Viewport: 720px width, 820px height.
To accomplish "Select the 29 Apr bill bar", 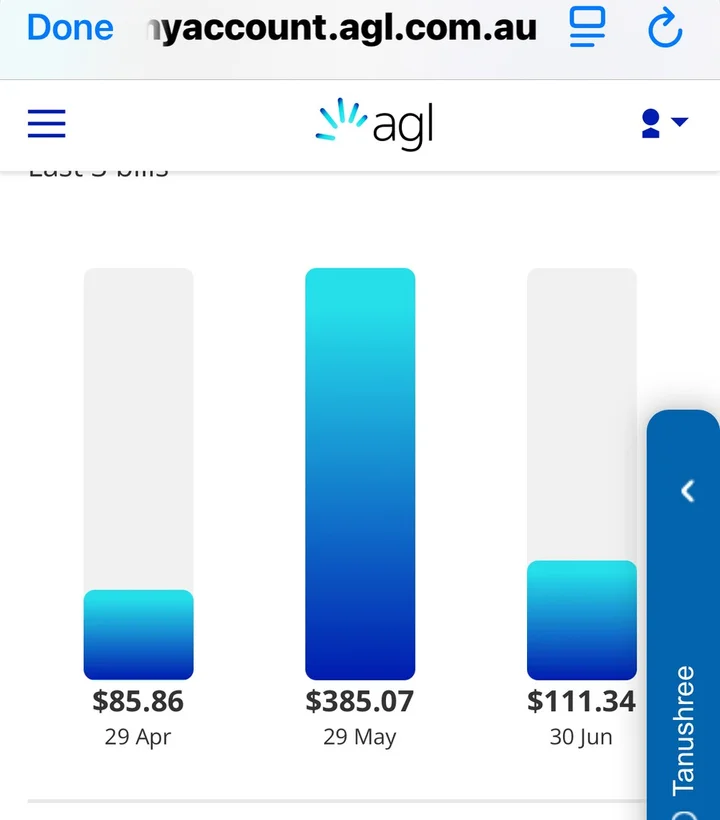I will [138, 635].
